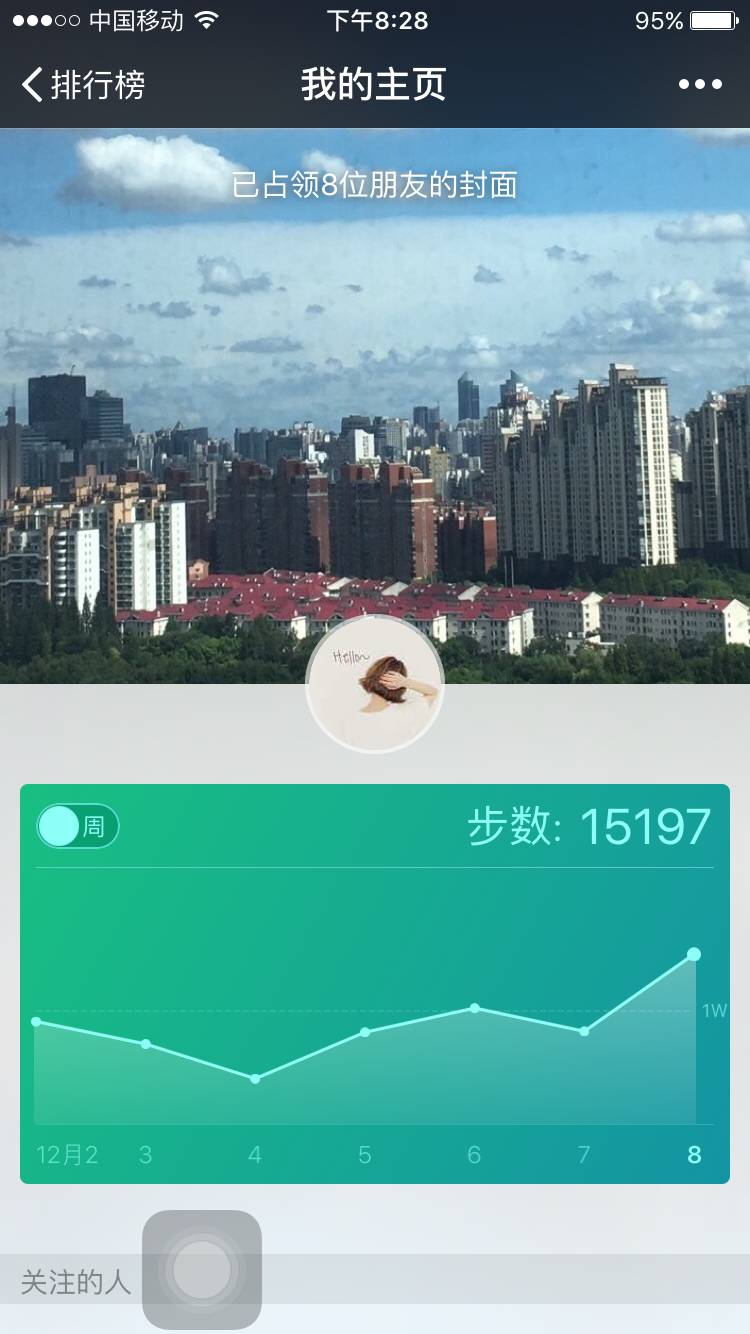Select December 4 point on step chart
Viewport: 750px width, 1334px height.
[x=255, y=1078]
